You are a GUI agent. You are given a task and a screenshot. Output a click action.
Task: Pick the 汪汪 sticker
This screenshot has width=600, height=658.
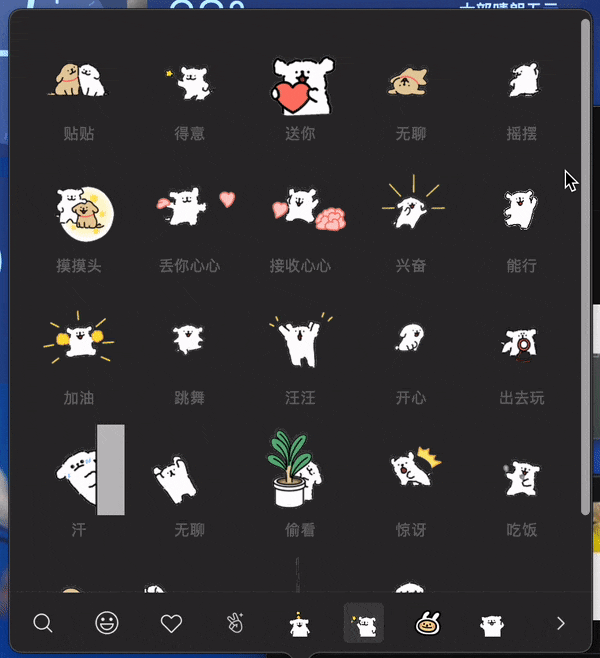click(300, 342)
